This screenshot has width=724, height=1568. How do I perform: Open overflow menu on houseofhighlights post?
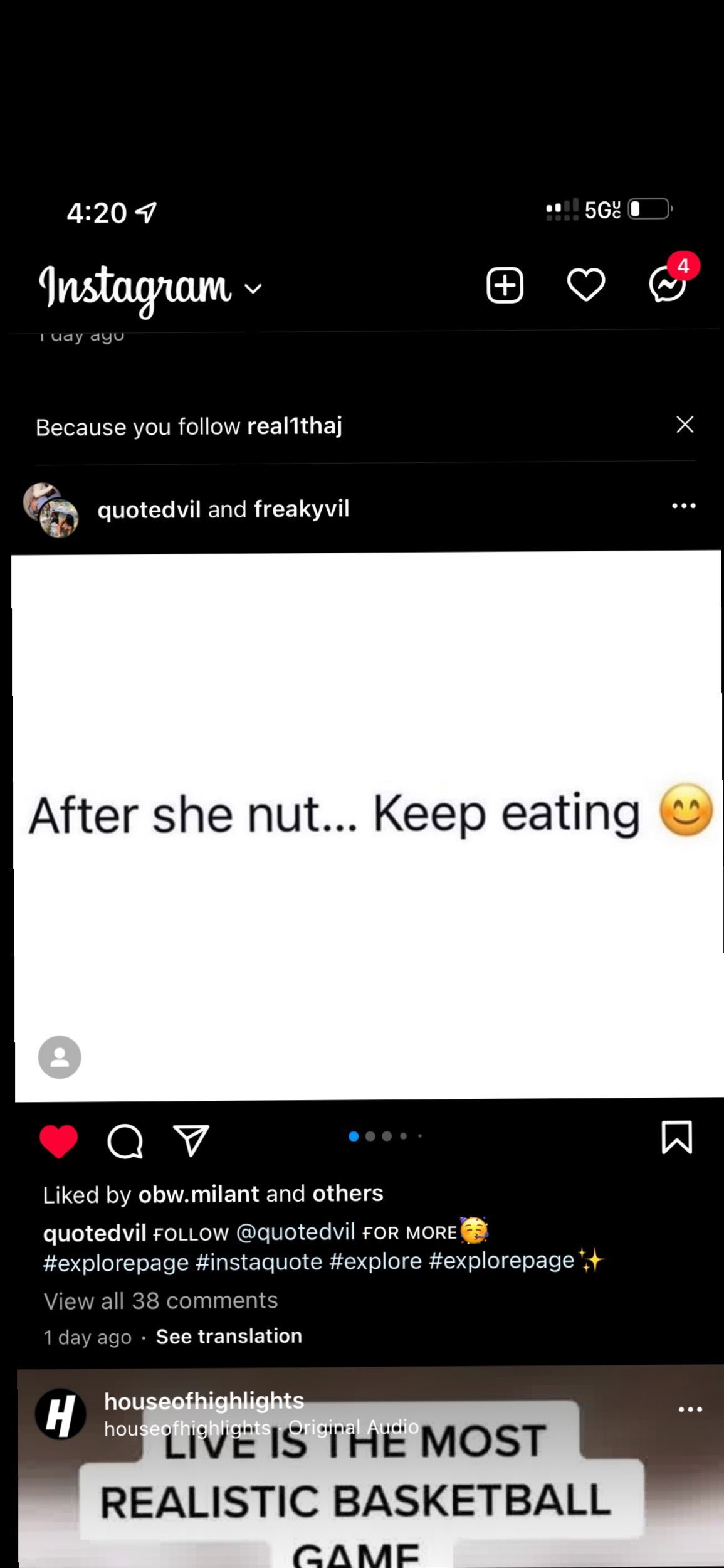(690, 1409)
